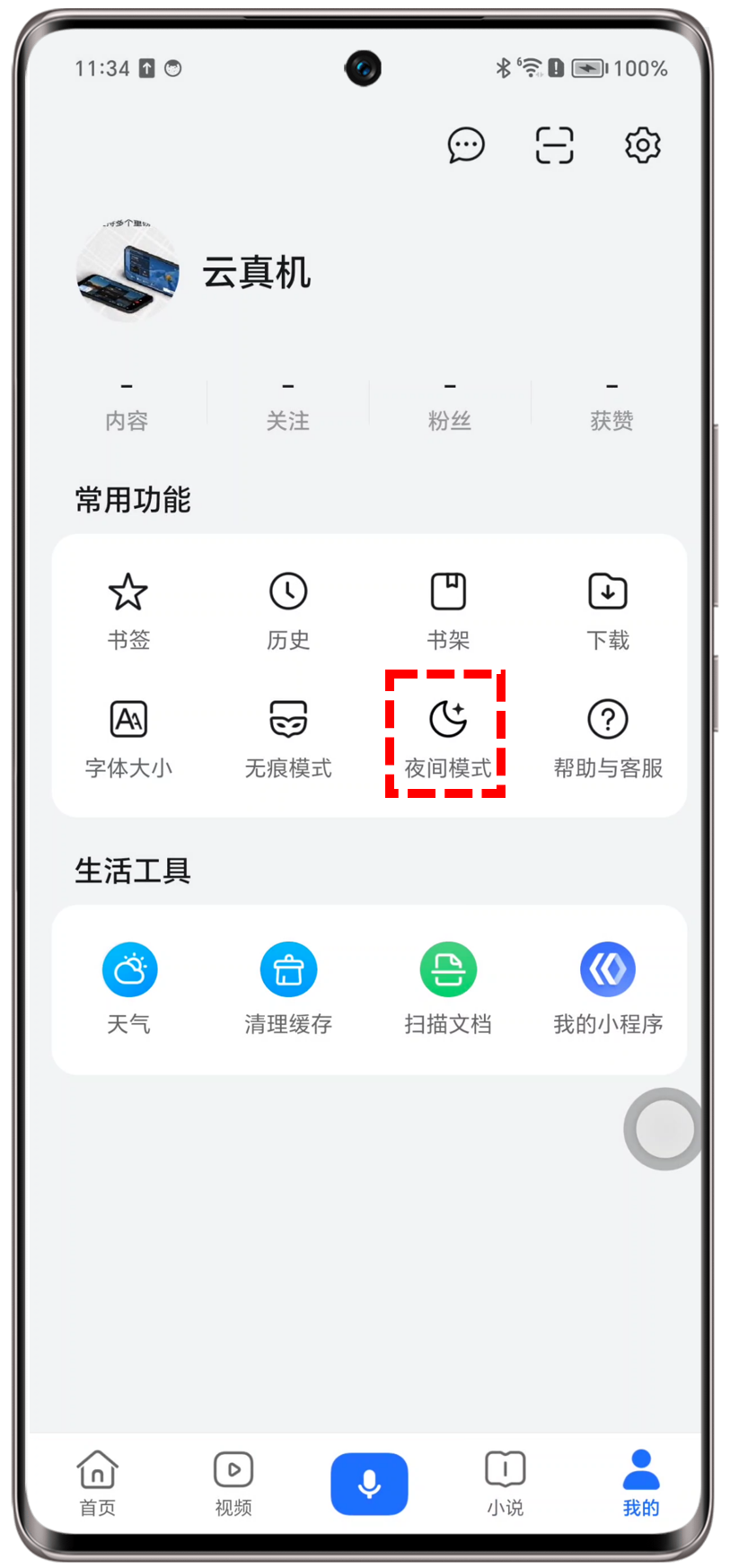Screen dimensions: 730x1568
Task: Open the messages chat bubble icon
Action: (x=466, y=145)
